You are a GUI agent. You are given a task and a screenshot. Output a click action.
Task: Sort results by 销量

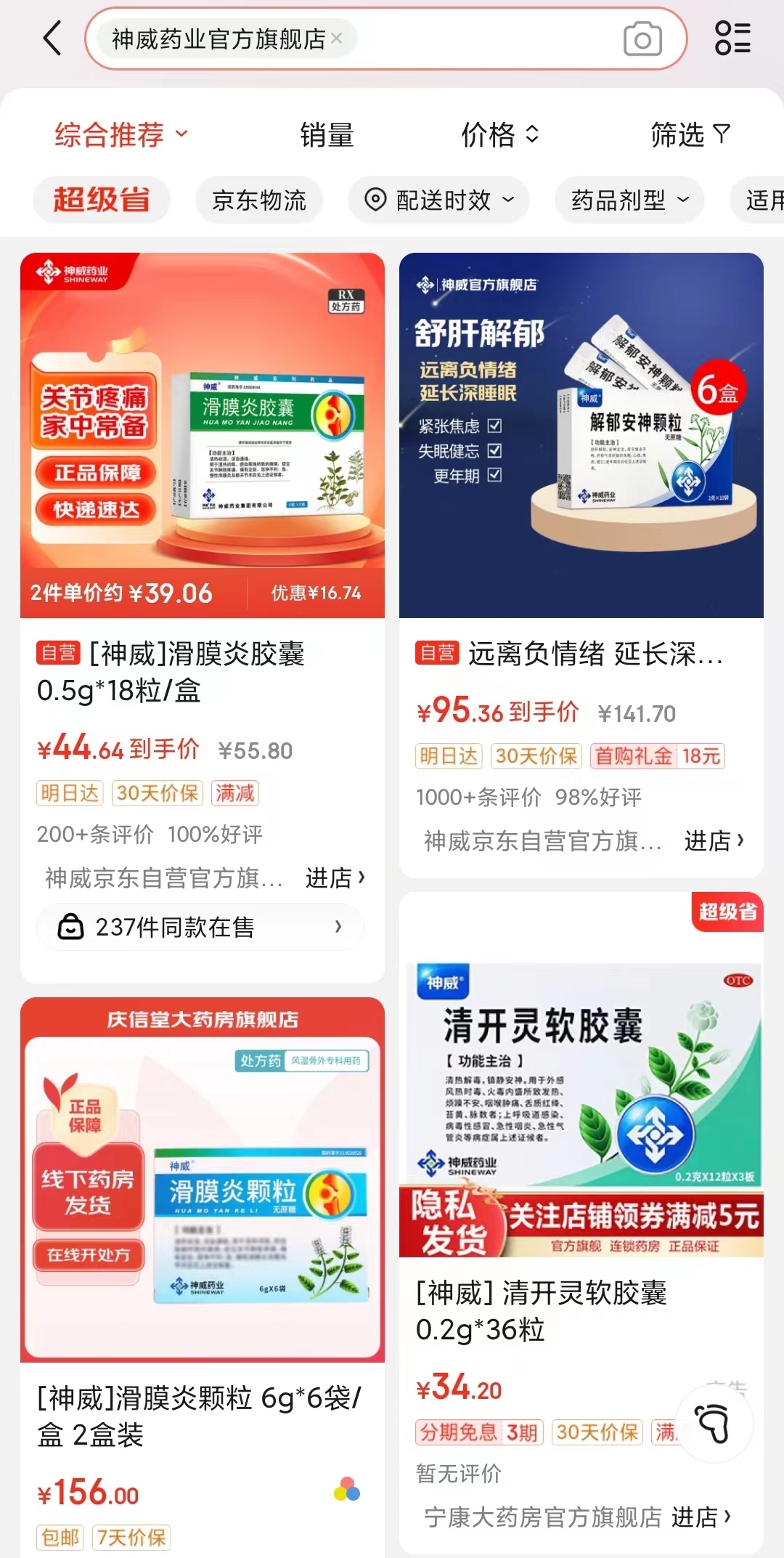(x=327, y=134)
